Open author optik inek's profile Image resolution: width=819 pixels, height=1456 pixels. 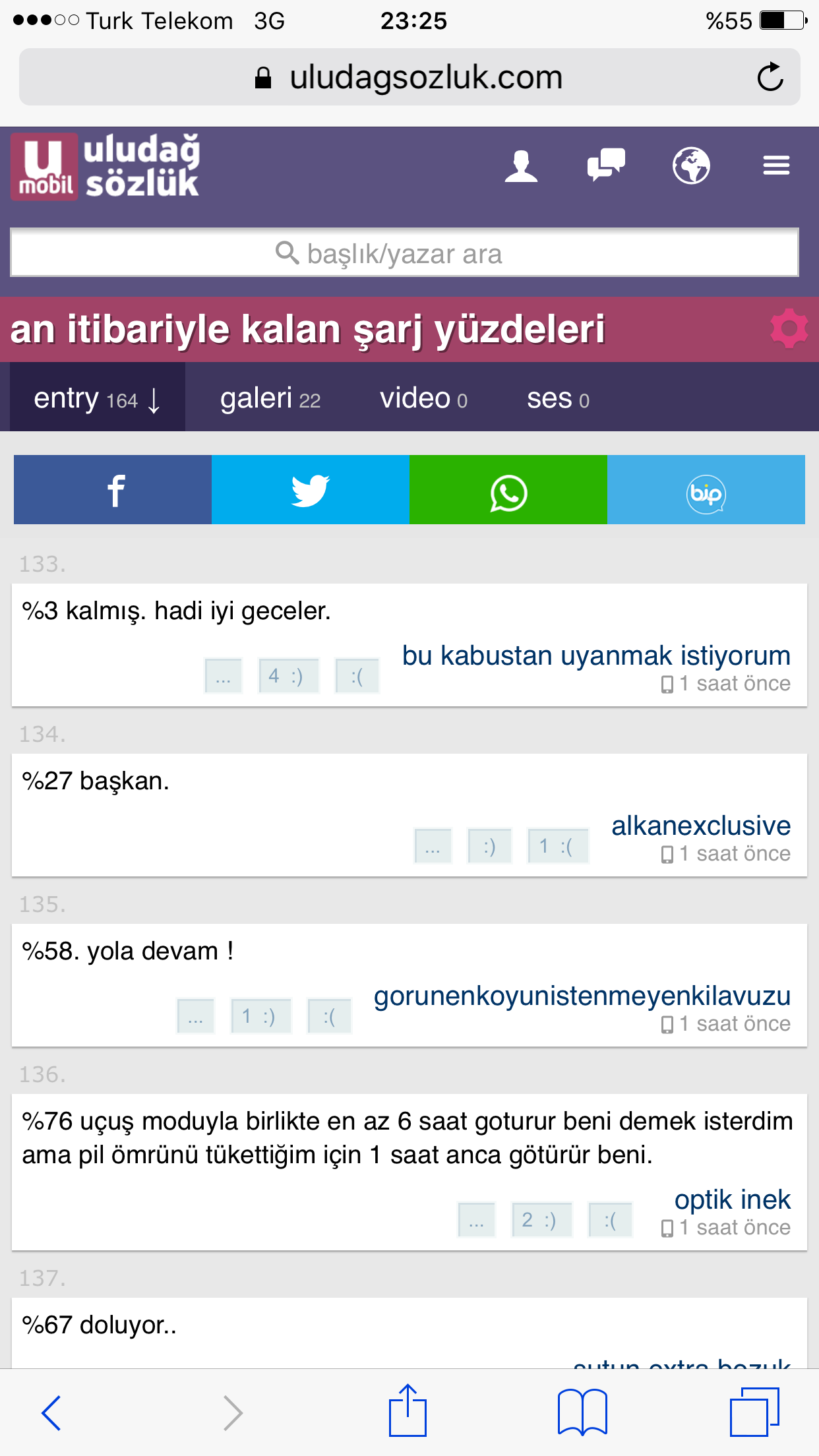pos(732,1199)
